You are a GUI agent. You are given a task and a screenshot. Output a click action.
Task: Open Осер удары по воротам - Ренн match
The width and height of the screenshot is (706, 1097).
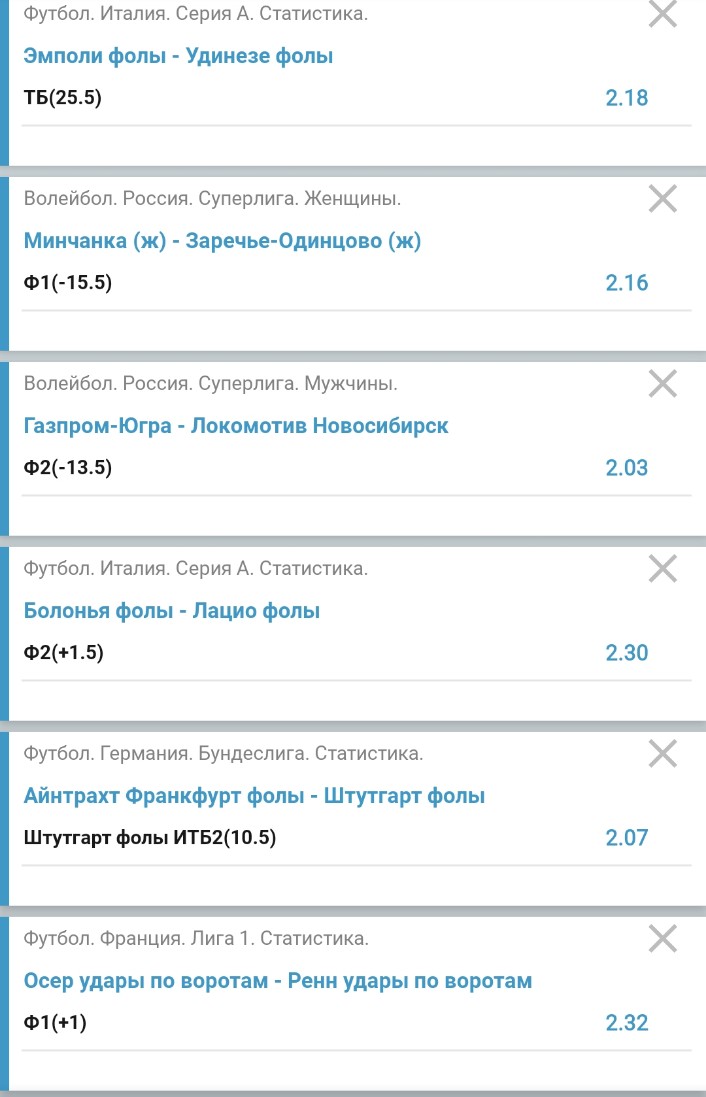(278, 981)
